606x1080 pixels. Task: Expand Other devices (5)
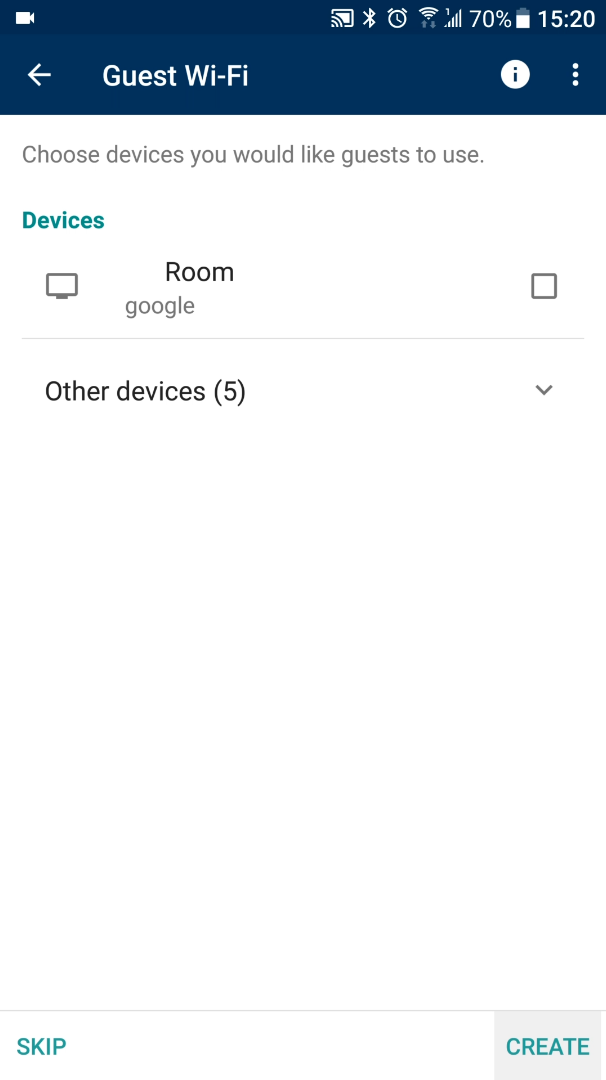tap(303, 391)
